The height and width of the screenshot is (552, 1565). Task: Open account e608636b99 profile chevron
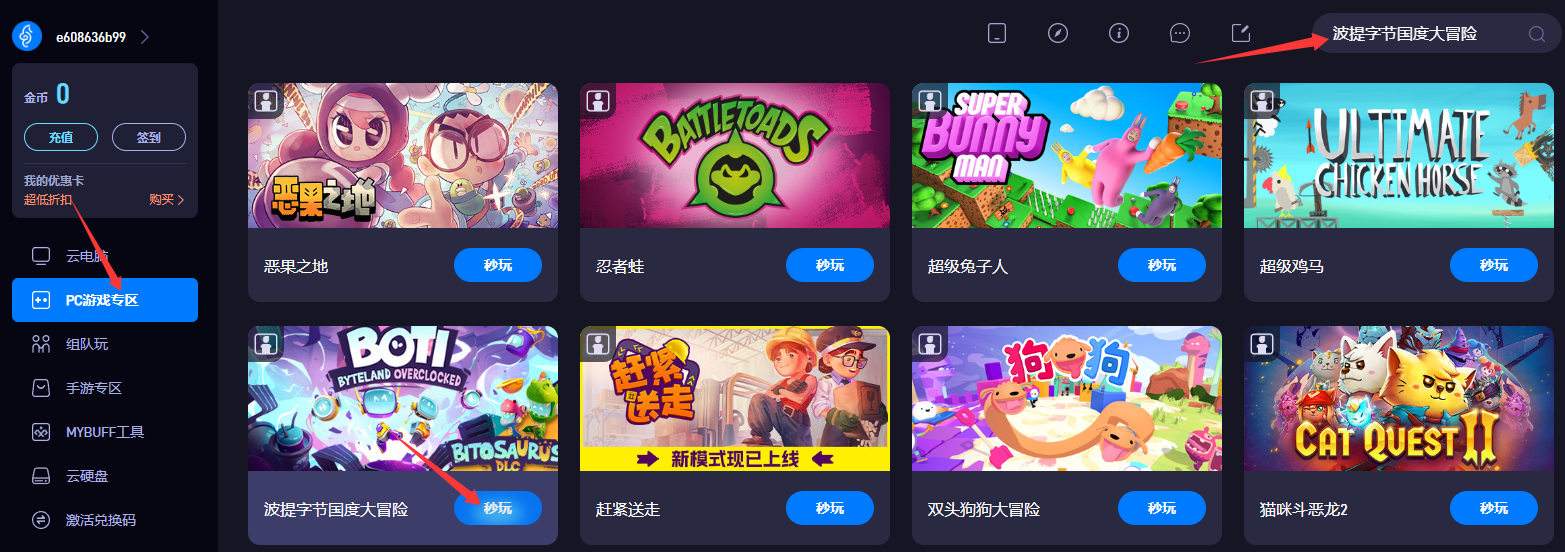pos(145,37)
